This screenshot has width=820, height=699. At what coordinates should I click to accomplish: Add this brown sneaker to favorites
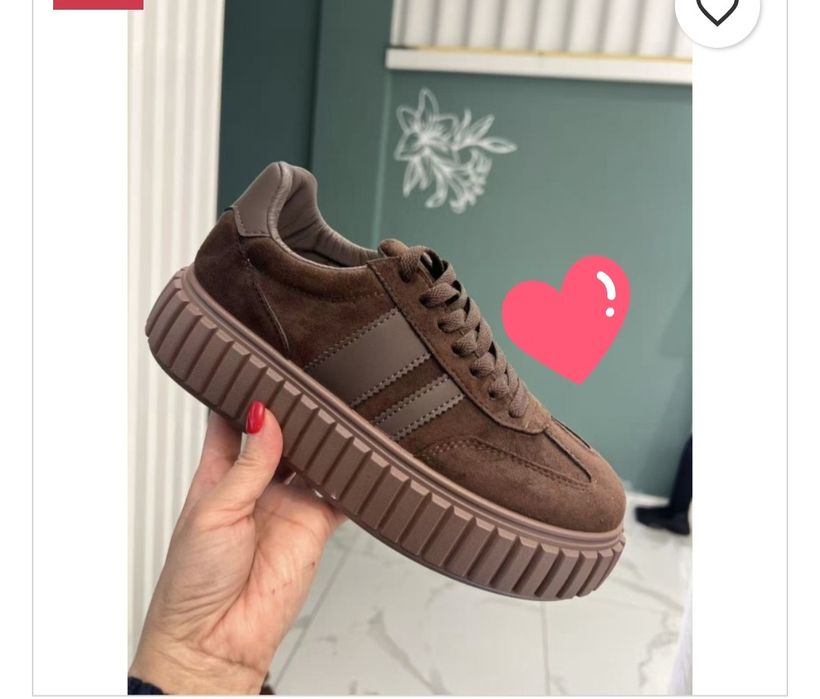[x=717, y=11]
